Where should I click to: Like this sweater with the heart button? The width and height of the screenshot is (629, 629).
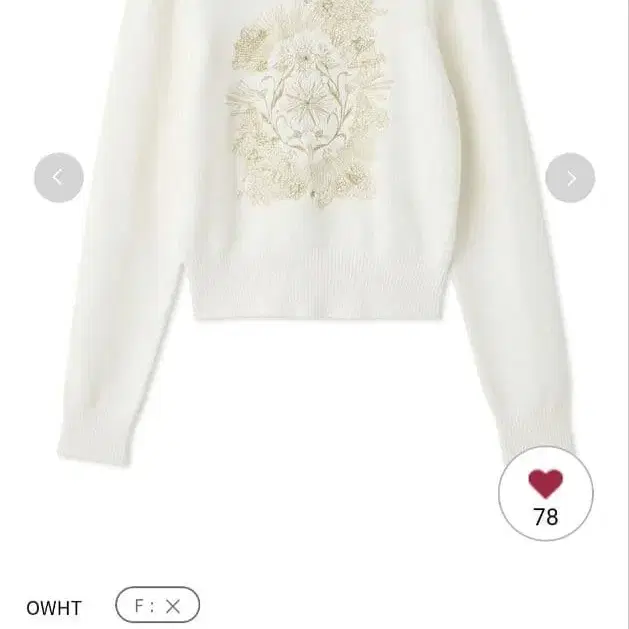click(545, 493)
